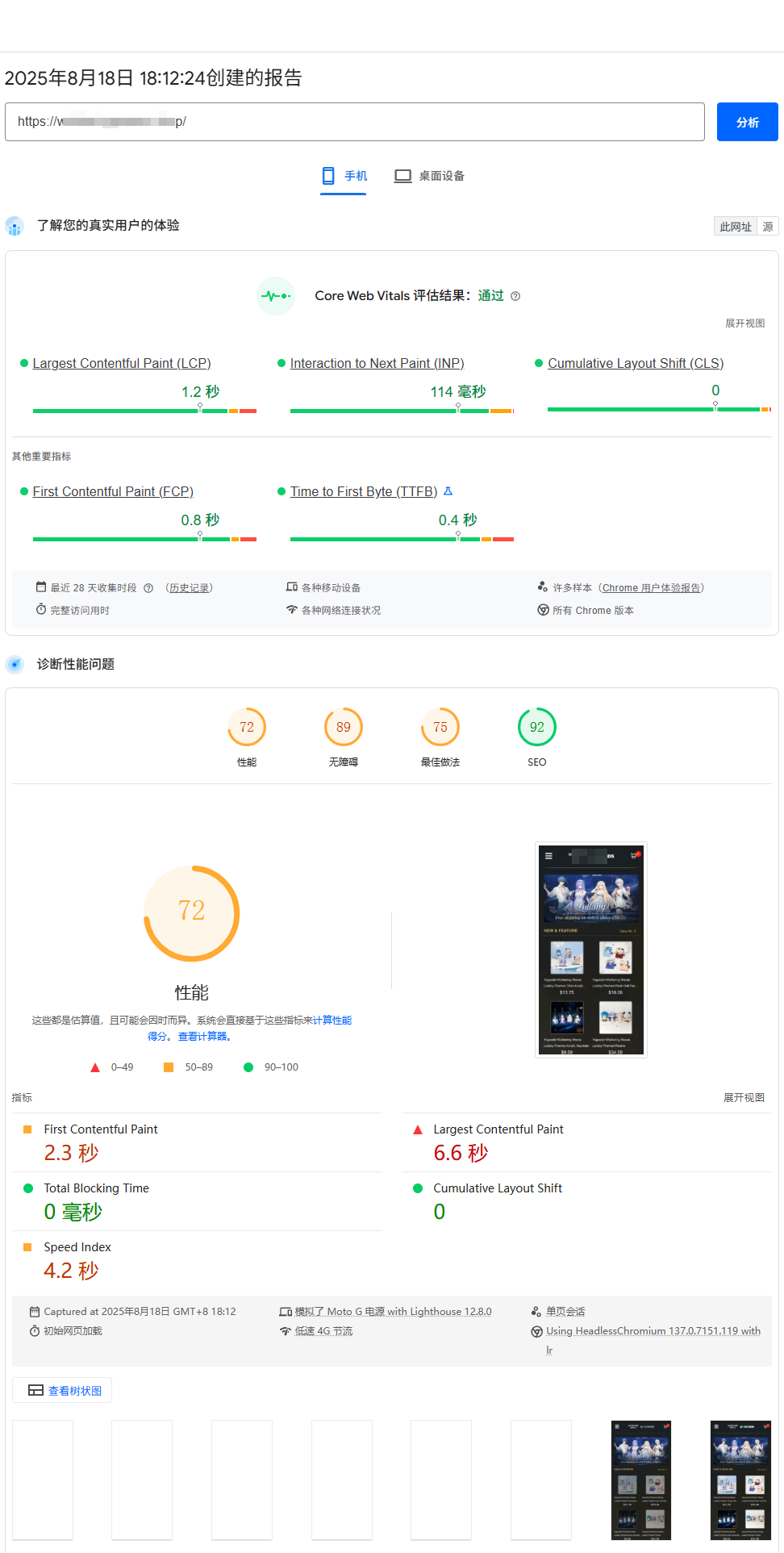Jump to the 无障碍 score 89 gauge
This screenshot has height=1553, width=784.
coord(344,728)
